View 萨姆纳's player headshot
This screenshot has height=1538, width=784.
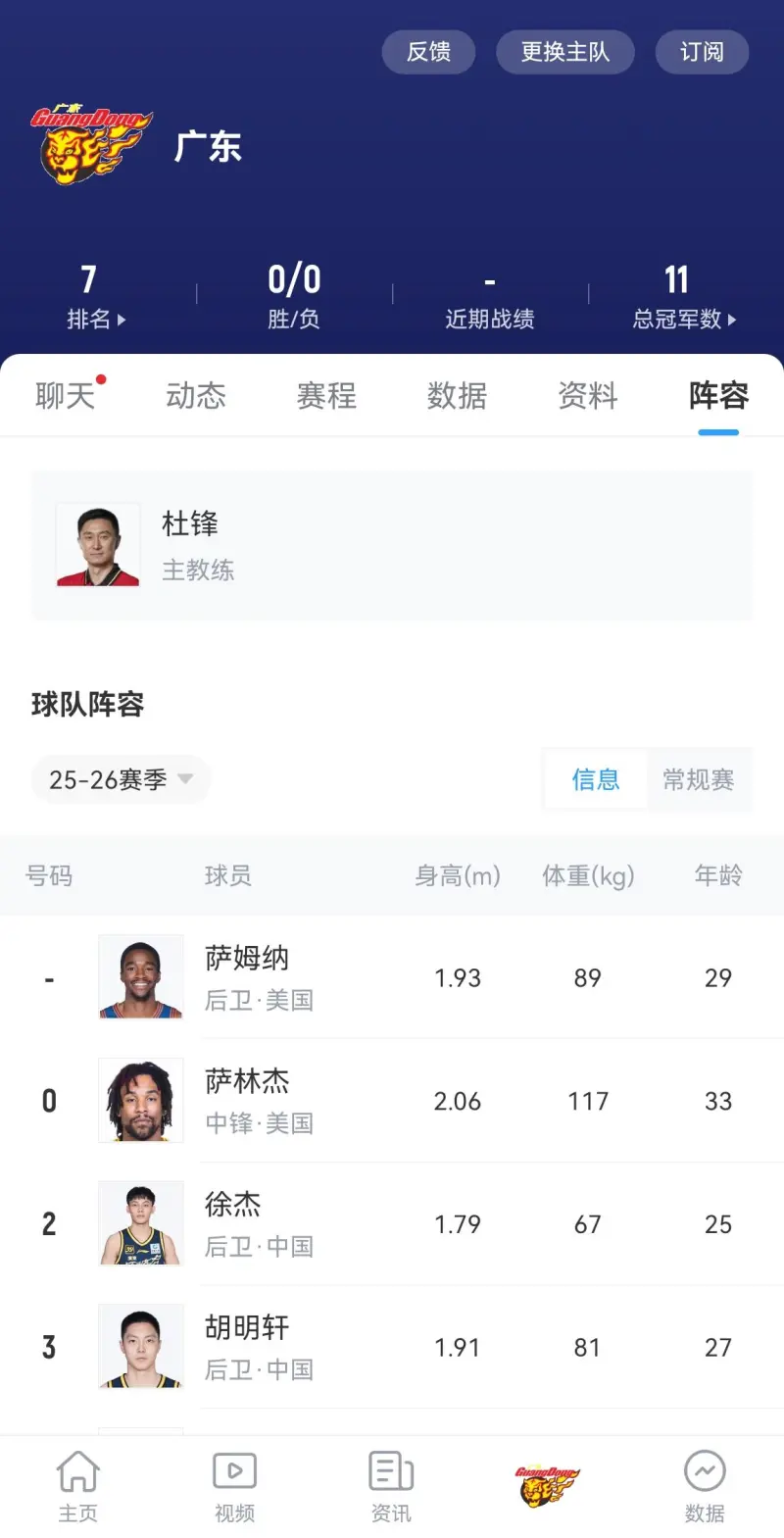coord(140,977)
